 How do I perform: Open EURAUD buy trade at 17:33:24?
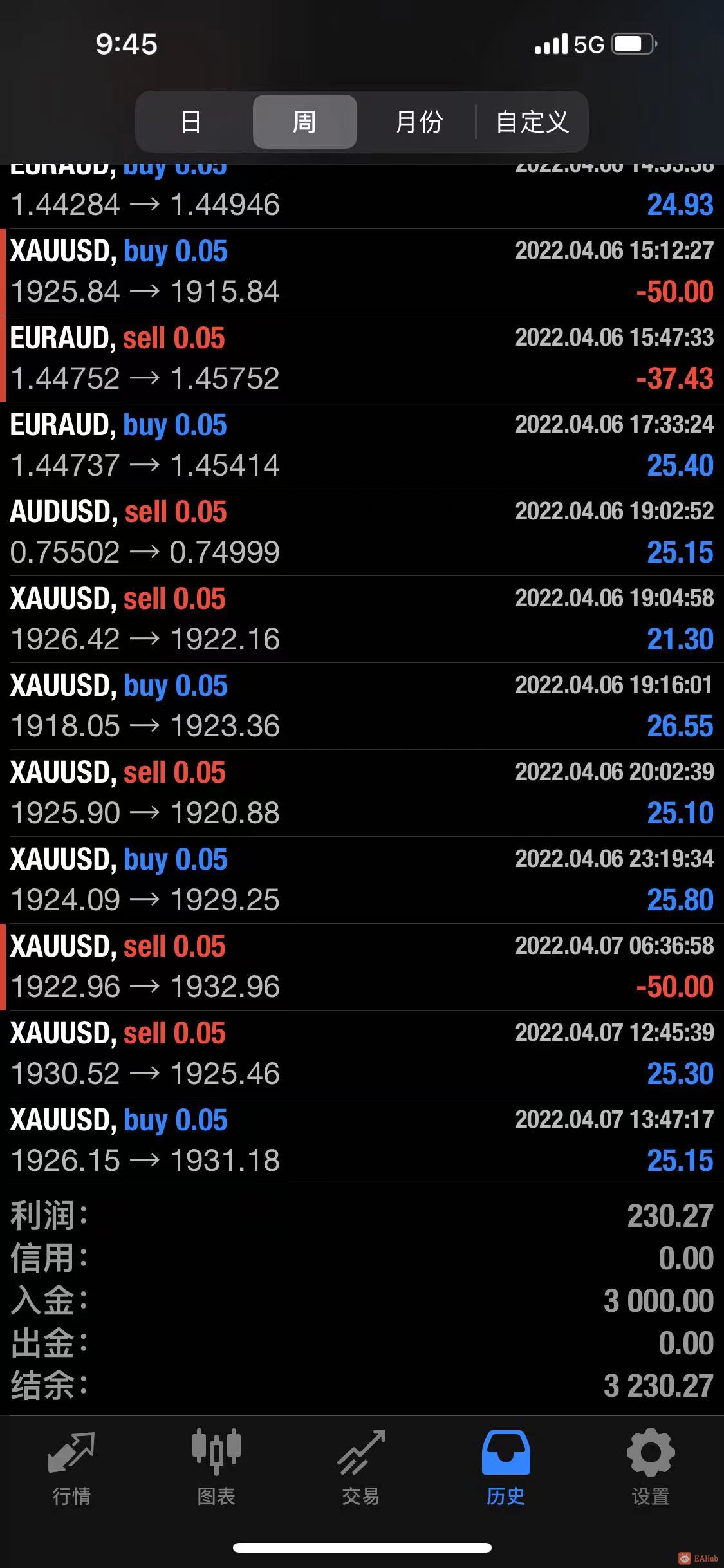click(x=362, y=445)
